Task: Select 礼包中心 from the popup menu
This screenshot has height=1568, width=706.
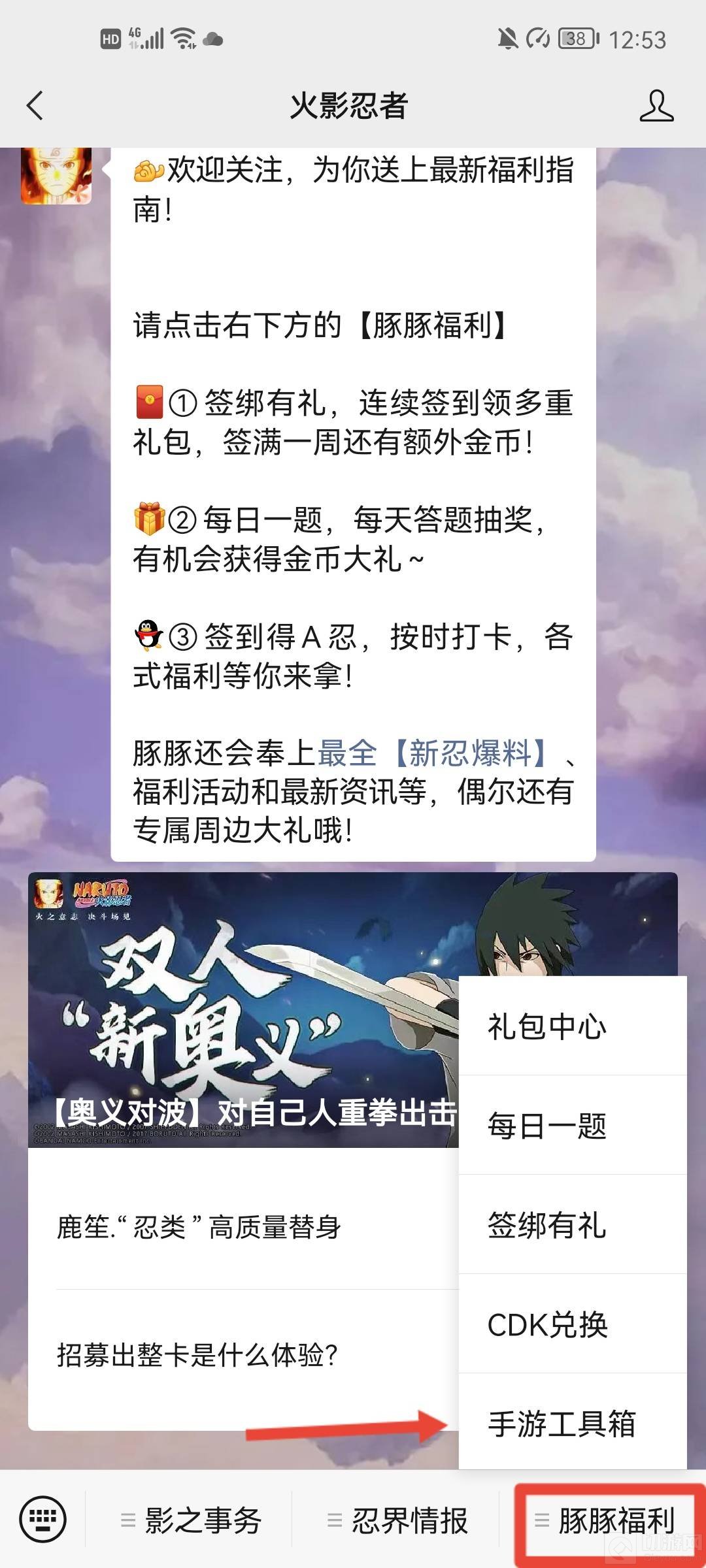Action: pos(572,1026)
